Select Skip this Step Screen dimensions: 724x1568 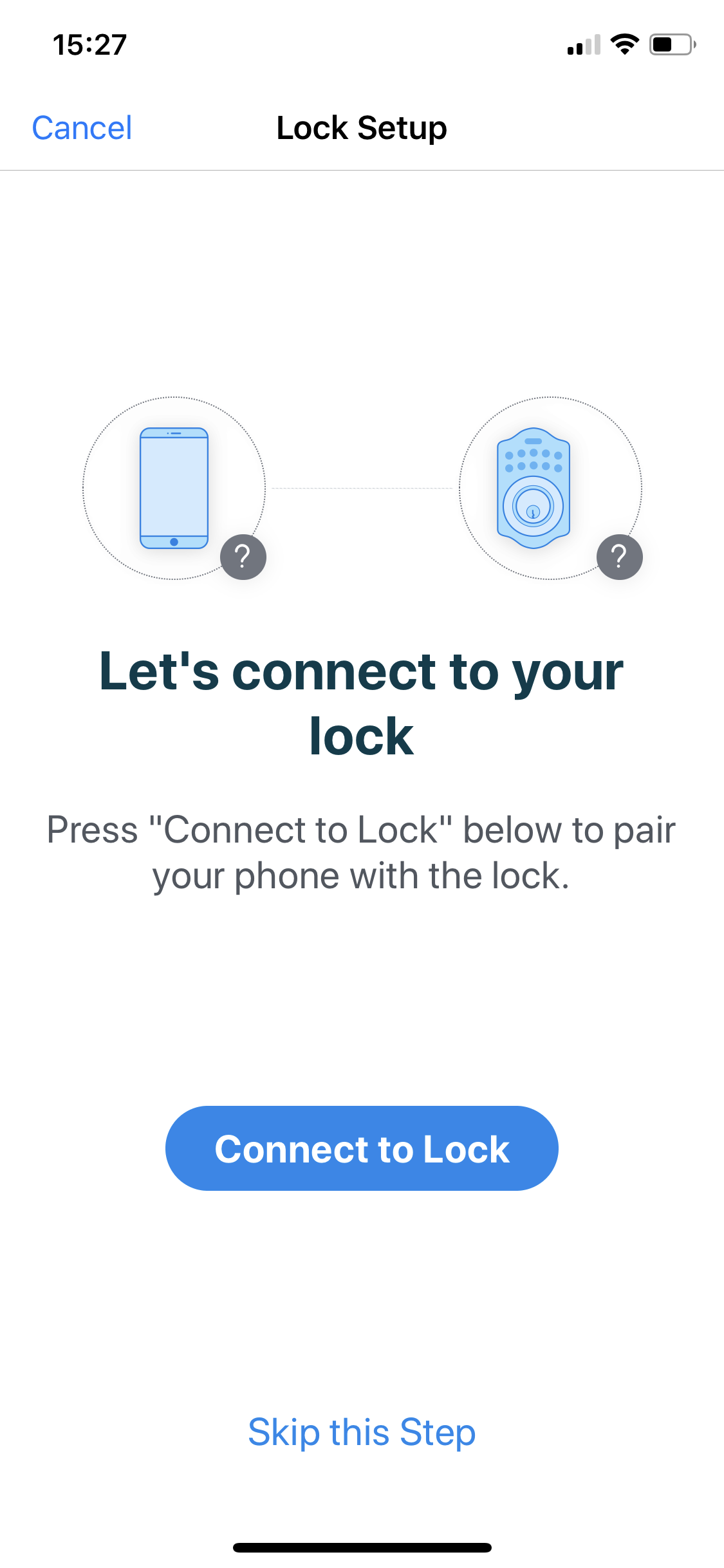click(x=362, y=1432)
